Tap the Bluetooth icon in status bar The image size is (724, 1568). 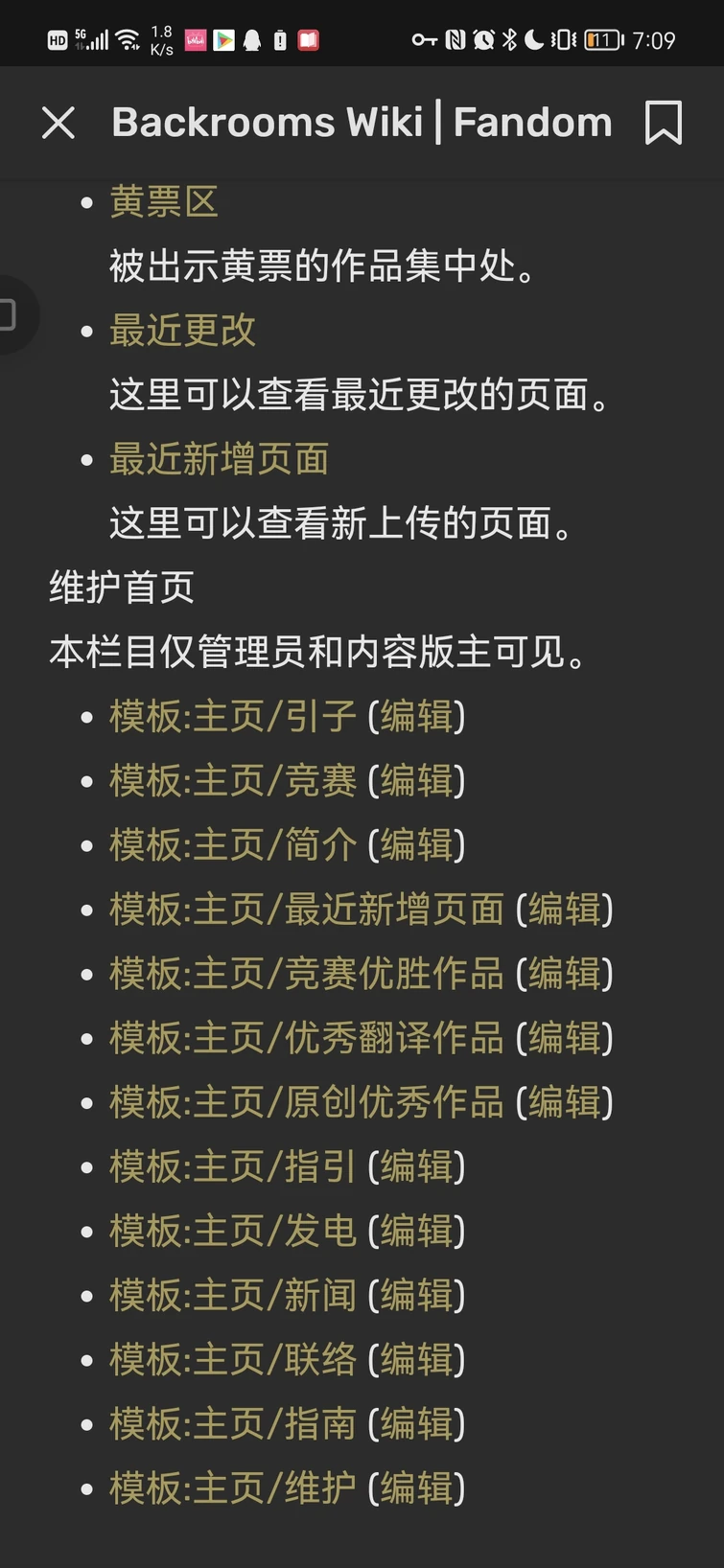coord(512,38)
